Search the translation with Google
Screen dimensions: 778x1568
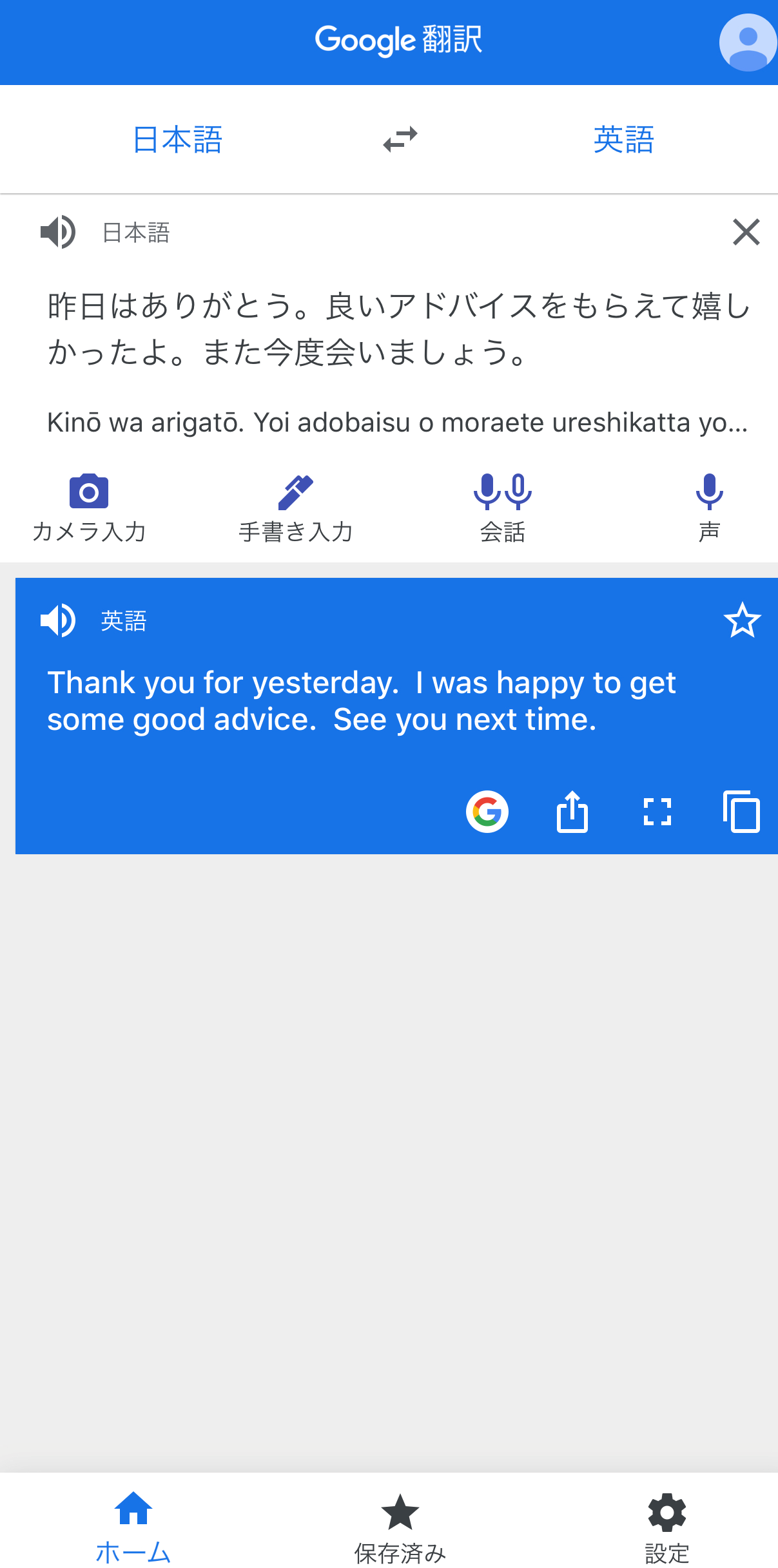(487, 812)
